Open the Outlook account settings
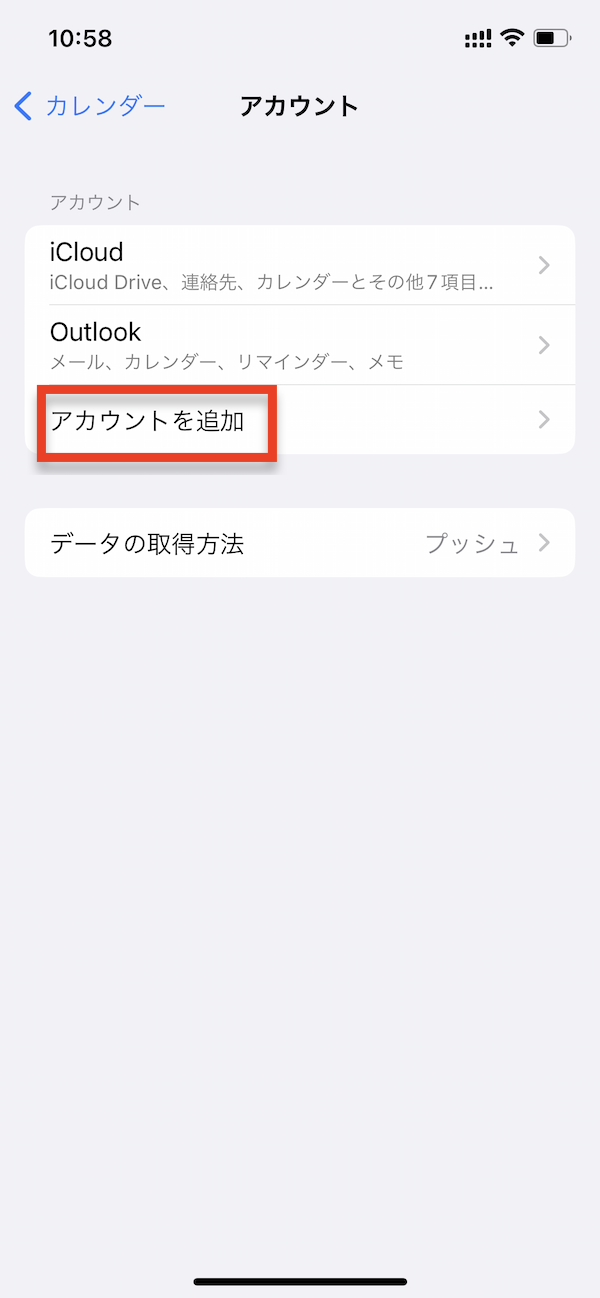Viewport: 600px width, 1298px height. pyautogui.click(x=300, y=345)
